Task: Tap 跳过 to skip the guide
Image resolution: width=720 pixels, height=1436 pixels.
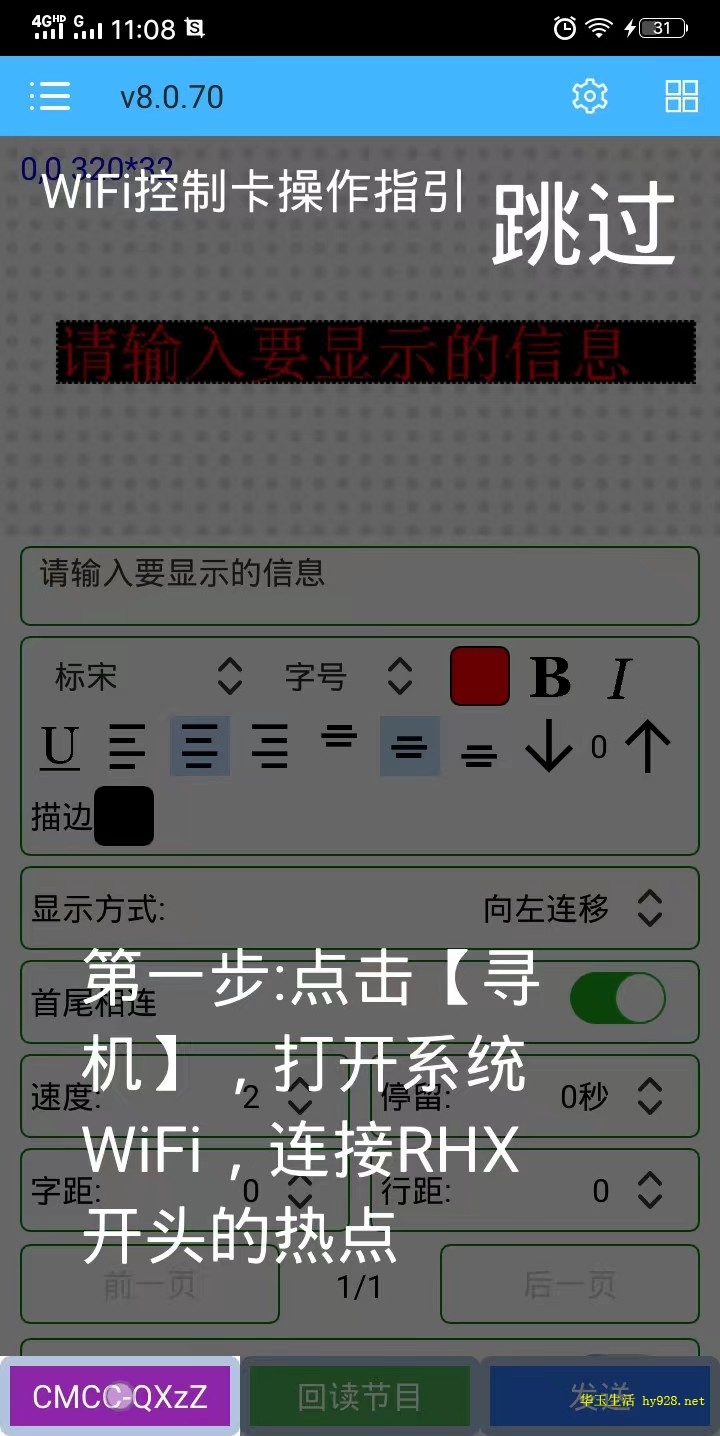Action: 583,226
